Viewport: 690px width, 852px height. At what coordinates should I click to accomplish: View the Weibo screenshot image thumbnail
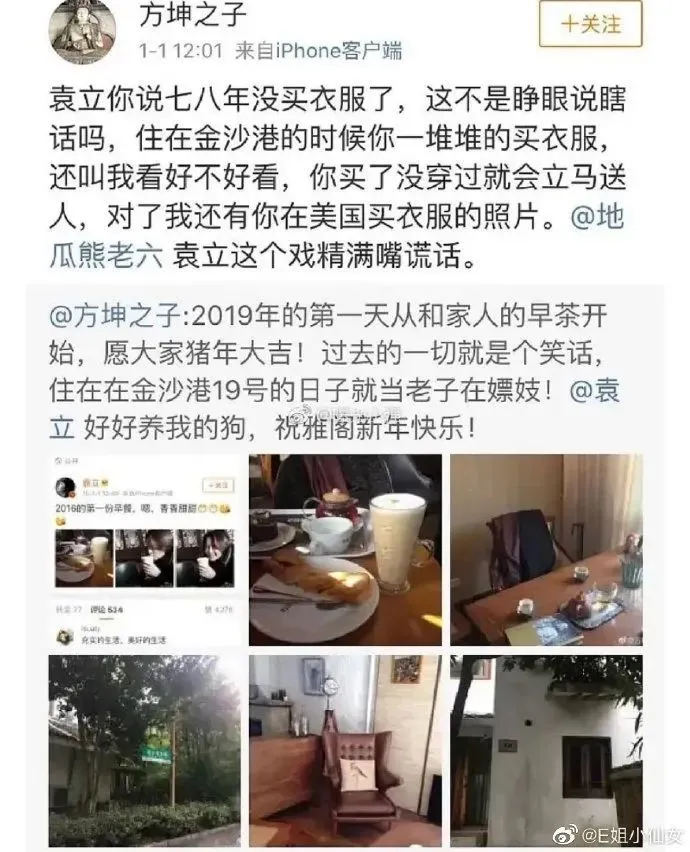[x=144, y=550]
